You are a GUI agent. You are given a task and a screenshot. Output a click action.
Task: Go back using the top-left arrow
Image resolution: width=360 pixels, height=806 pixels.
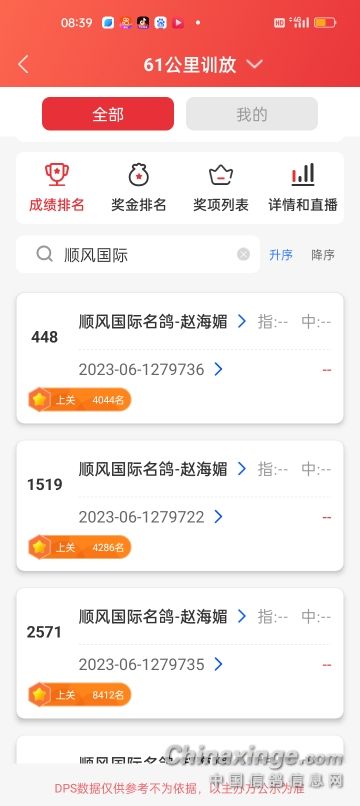click(24, 65)
